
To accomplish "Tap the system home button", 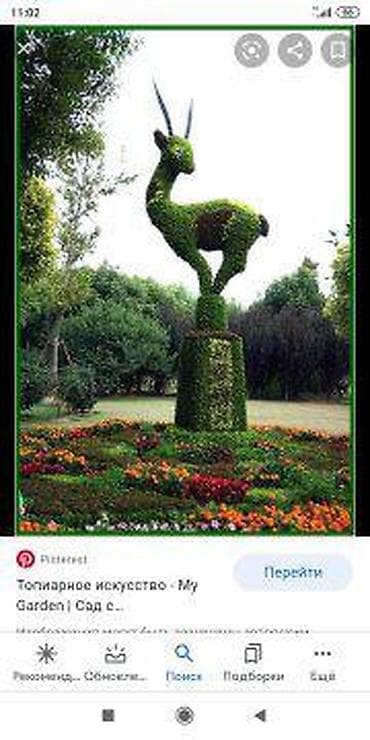I will pos(185,715).
